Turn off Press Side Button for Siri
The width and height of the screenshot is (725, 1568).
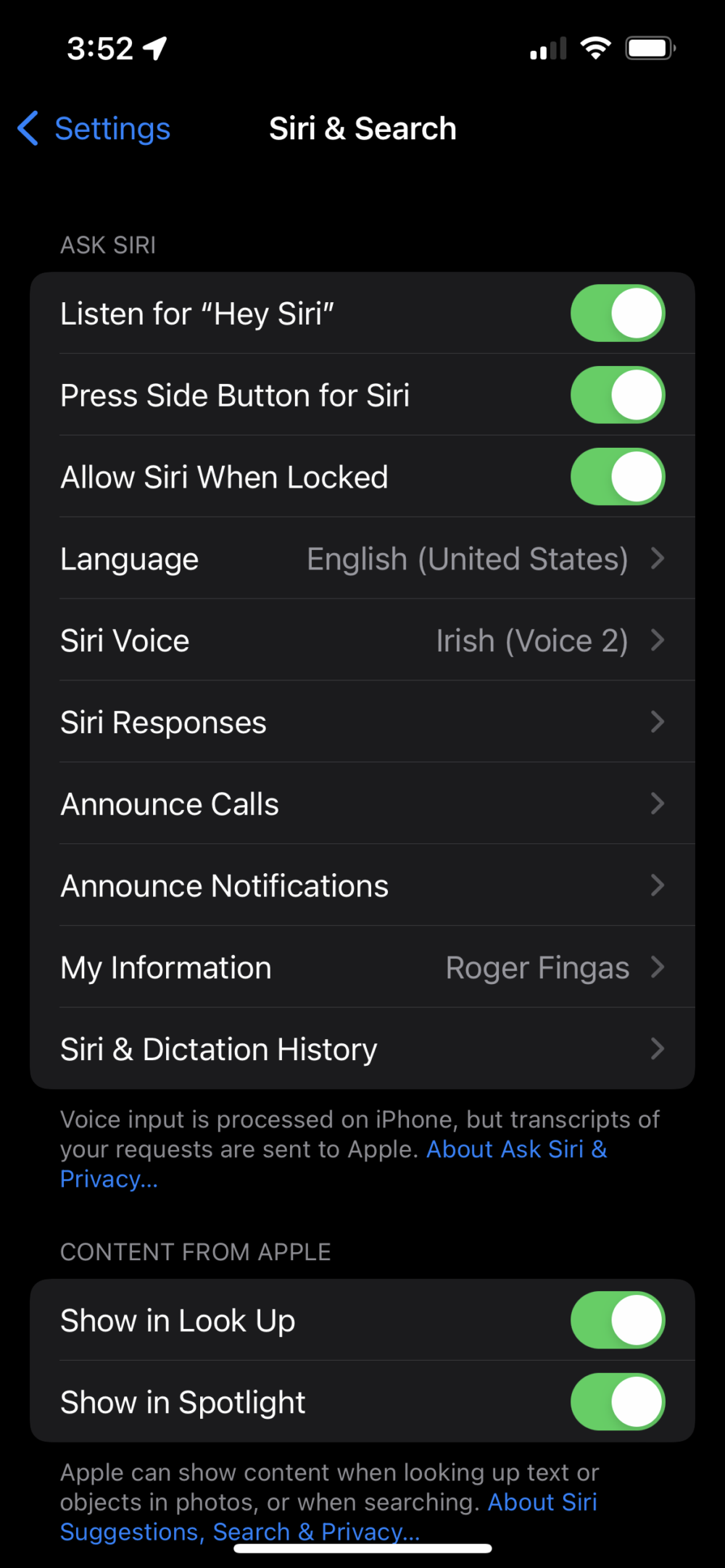click(x=617, y=395)
